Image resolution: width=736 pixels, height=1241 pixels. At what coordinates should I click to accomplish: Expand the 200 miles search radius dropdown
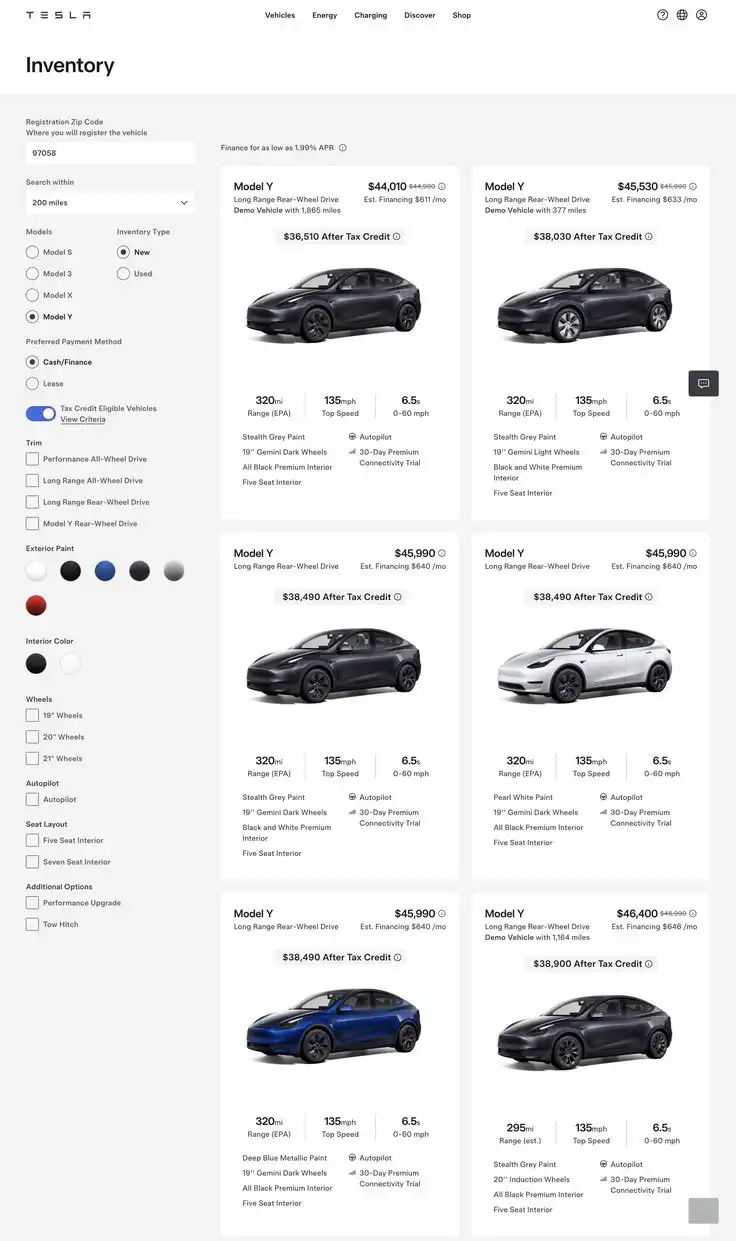[110, 202]
